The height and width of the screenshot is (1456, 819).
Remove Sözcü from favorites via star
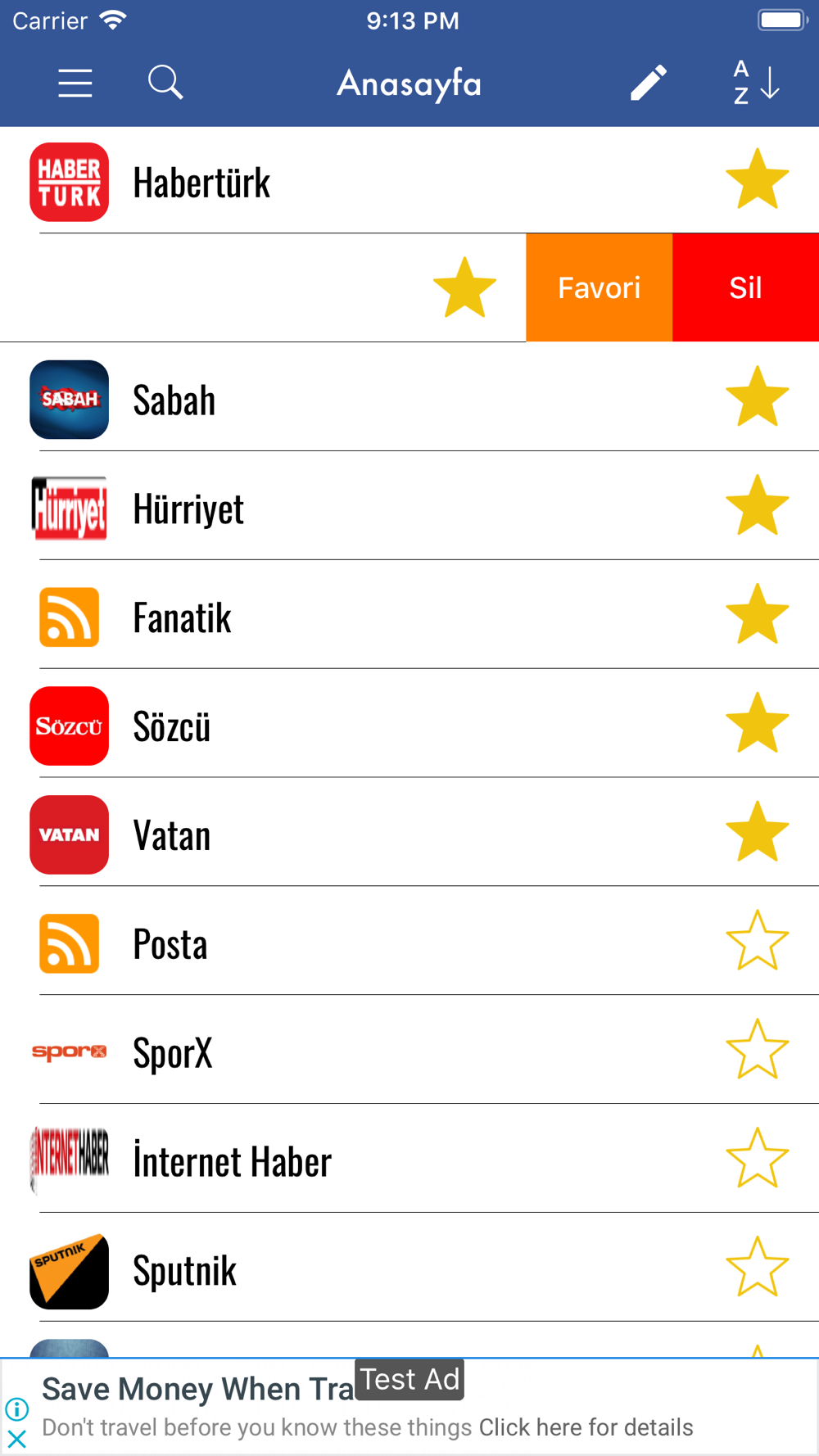[x=757, y=724]
